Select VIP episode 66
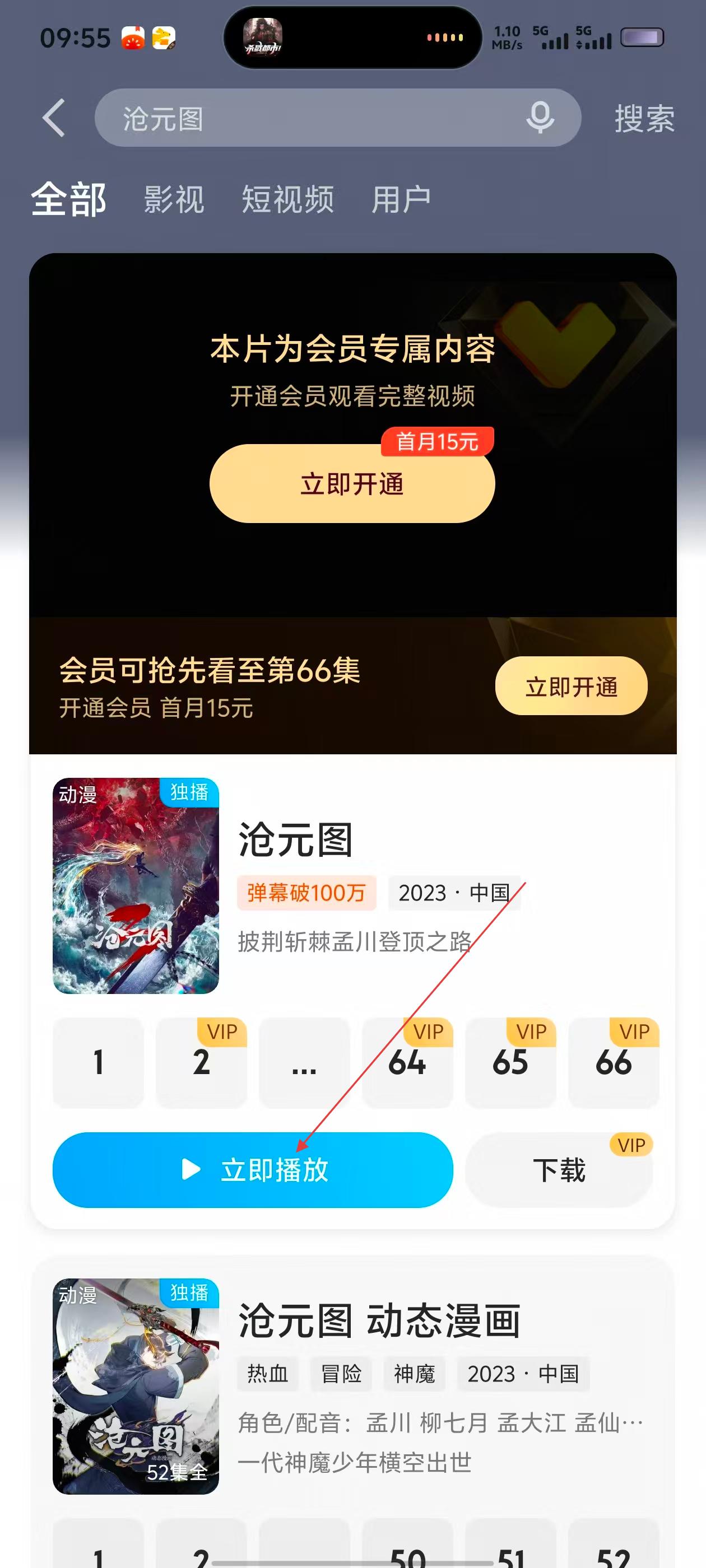 click(614, 1062)
